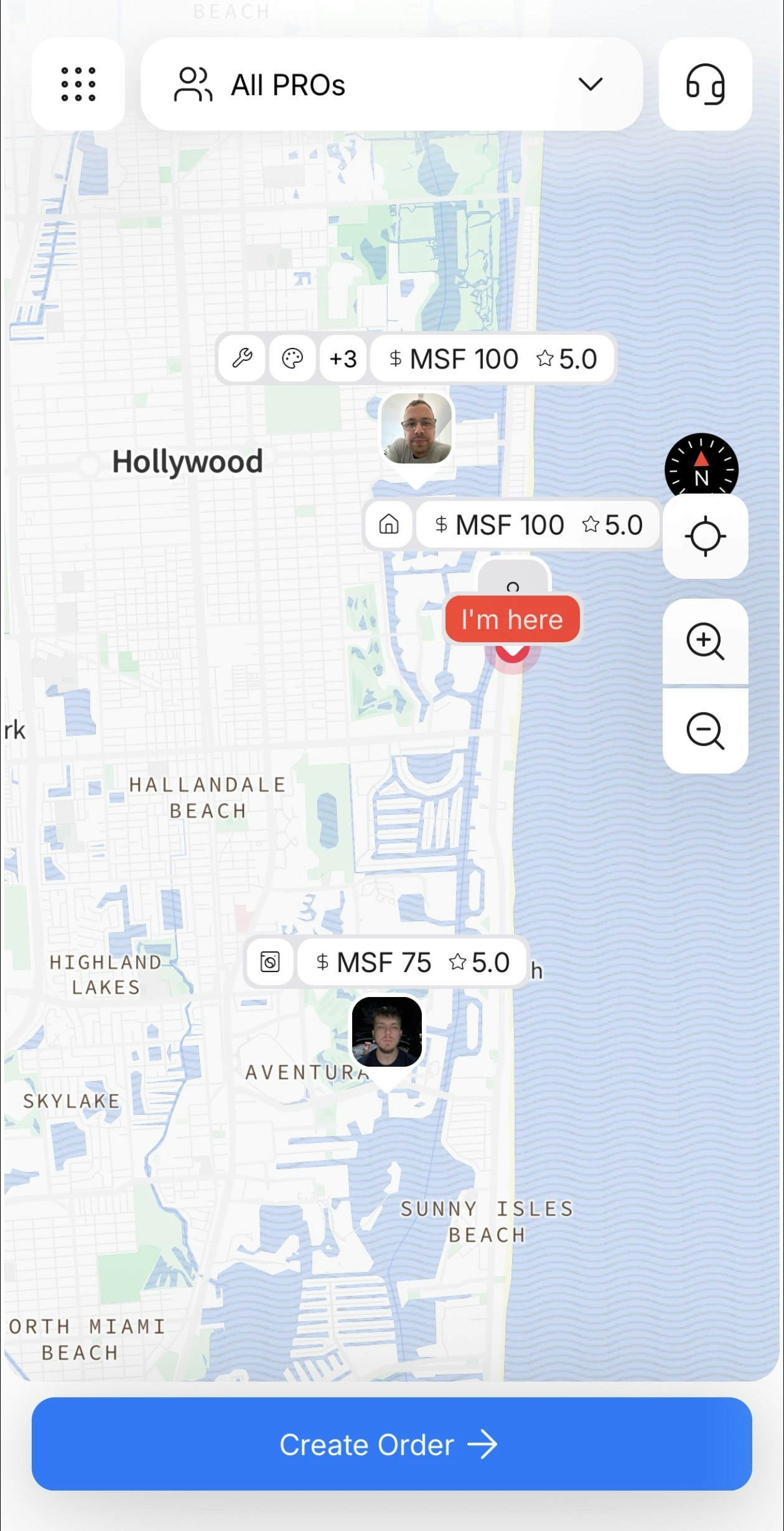The width and height of the screenshot is (784, 1531).
Task: Open the dotted grid menu
Action: point(78,84)
